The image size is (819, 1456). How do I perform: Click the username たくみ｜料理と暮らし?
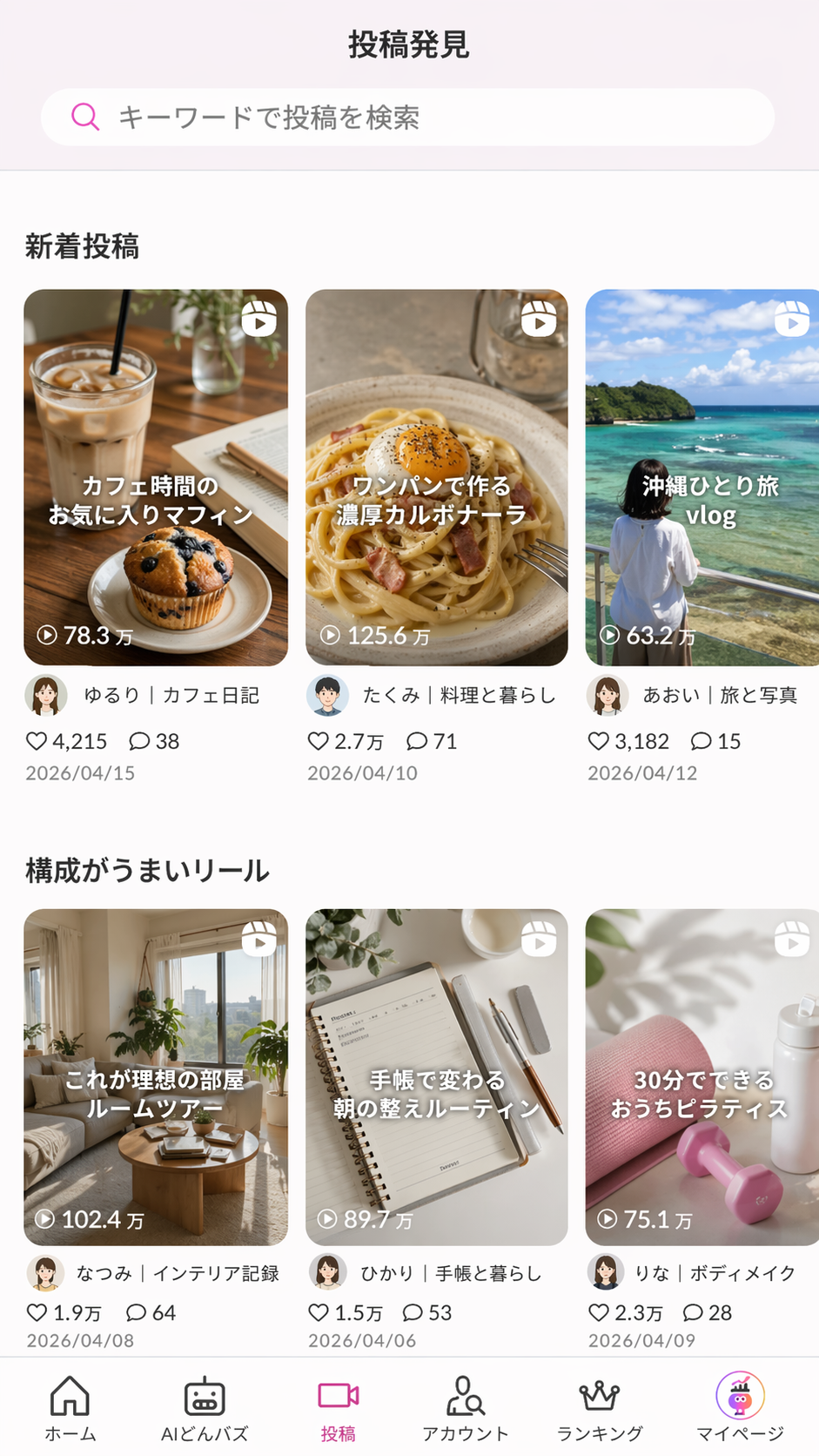[x=460, y=695]
